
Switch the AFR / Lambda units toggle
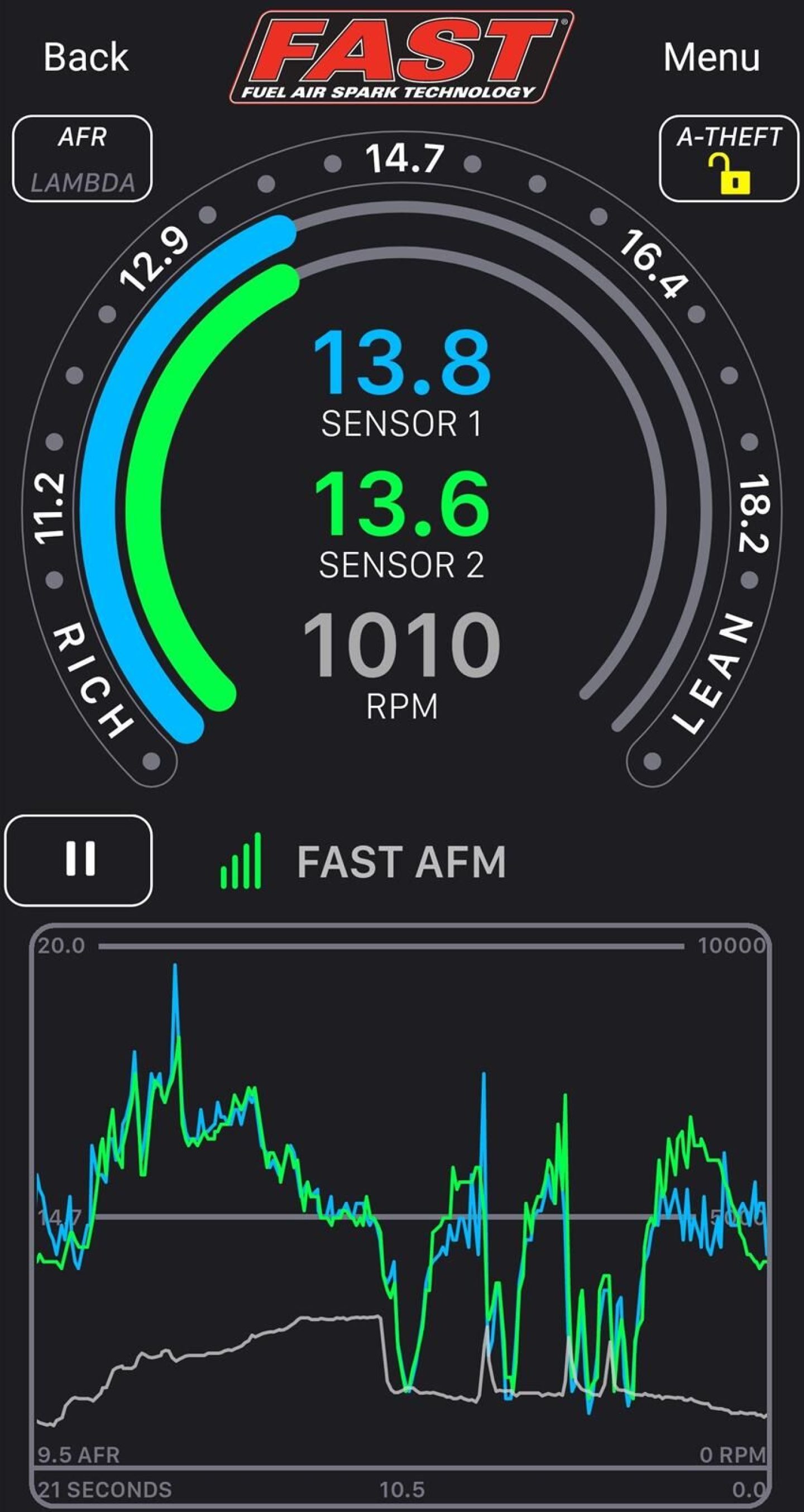pos(82,159)
